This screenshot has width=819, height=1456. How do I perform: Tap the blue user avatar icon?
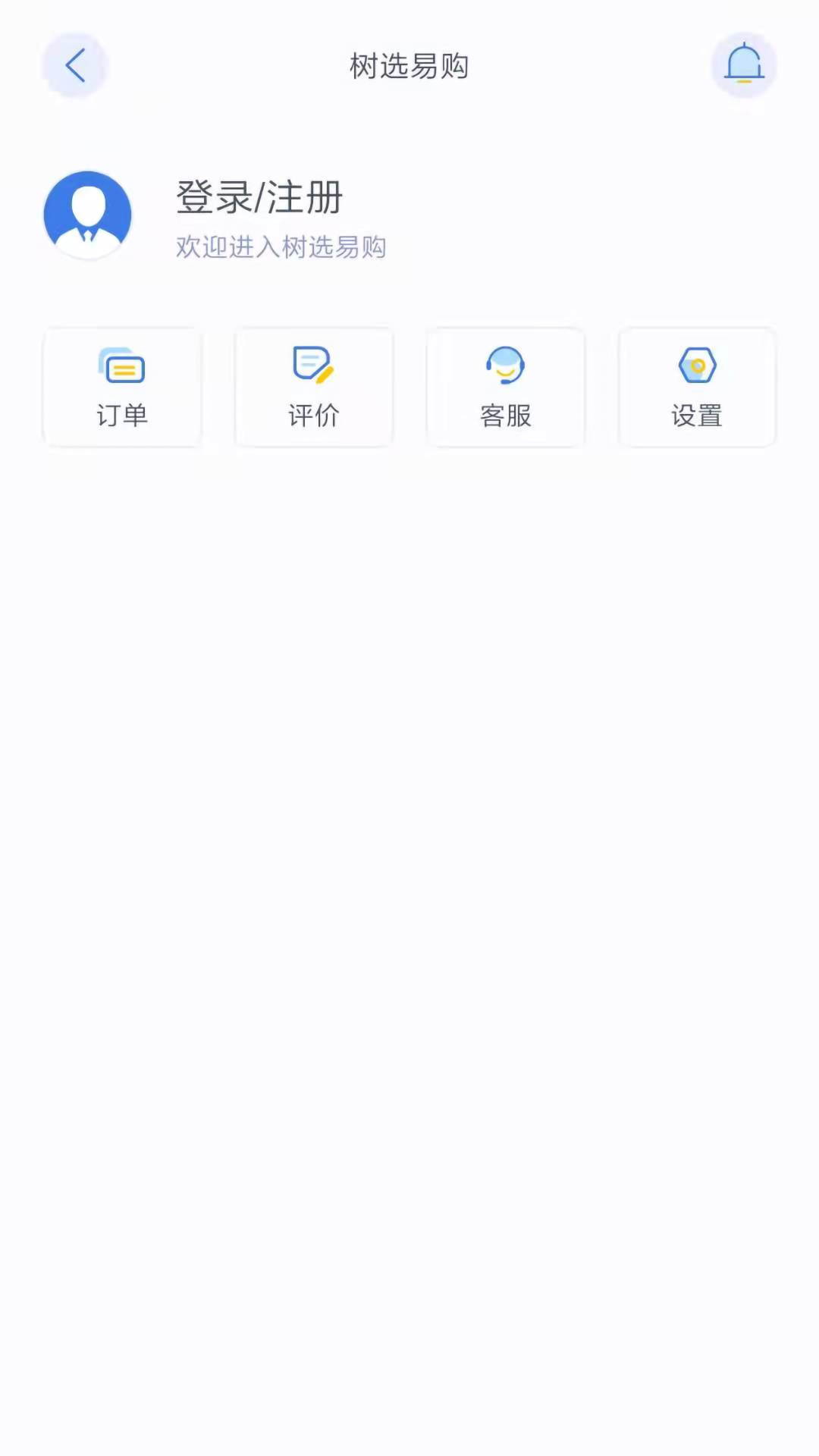pyautogui.click(x=87, y=214)
